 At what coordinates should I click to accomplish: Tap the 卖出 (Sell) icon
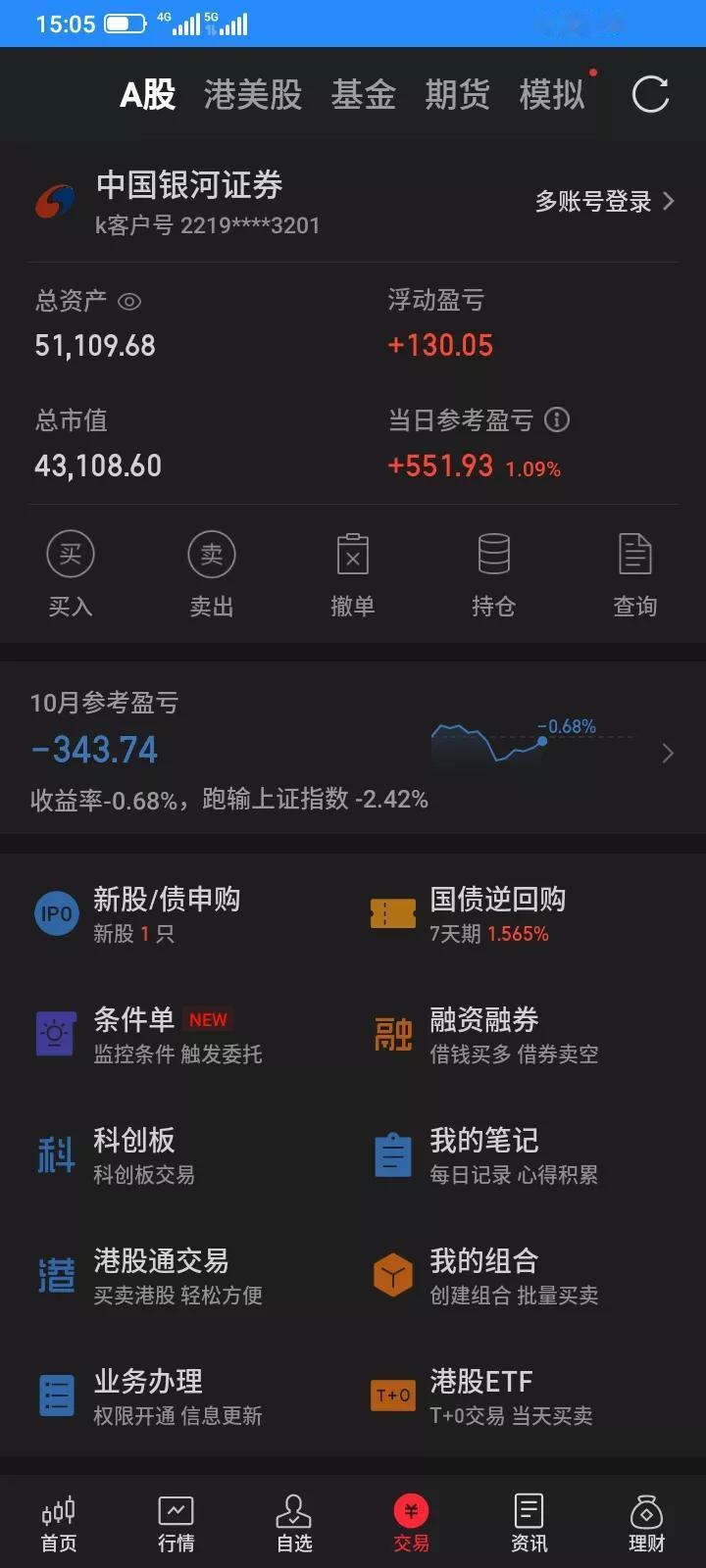coord(211,554)
